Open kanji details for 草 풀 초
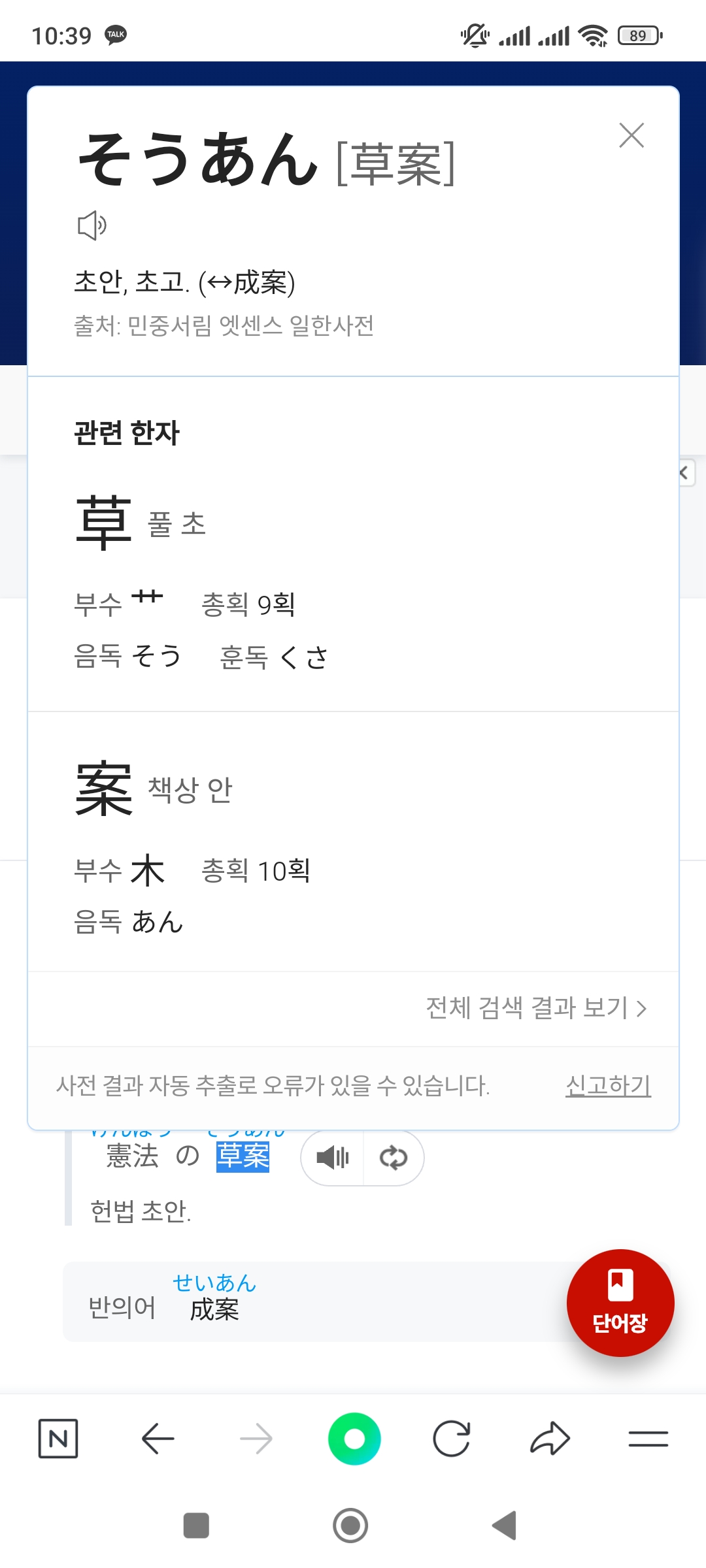 (105, 523)
